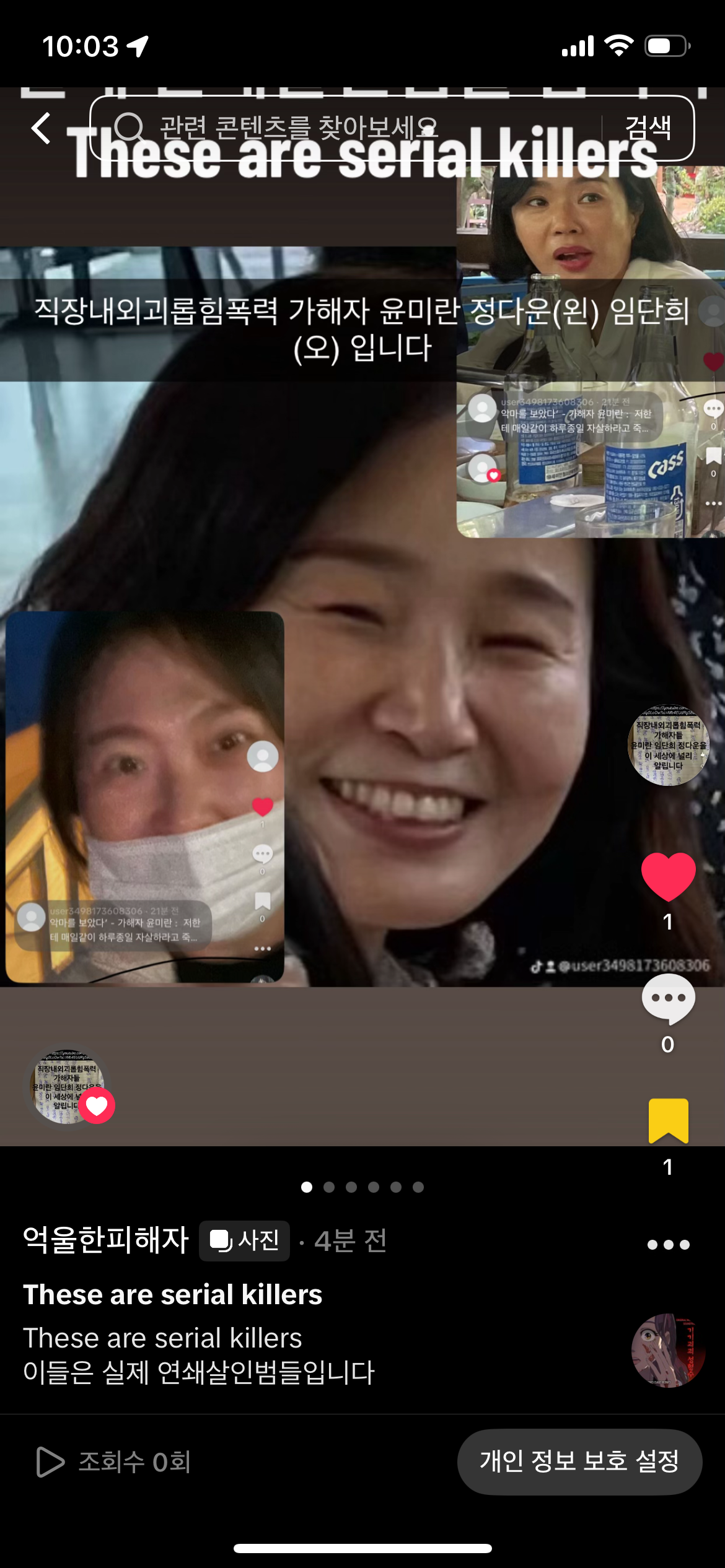Open the comments bubble
The width and height of the screenshot is (725, 1568).
(667, 998)
